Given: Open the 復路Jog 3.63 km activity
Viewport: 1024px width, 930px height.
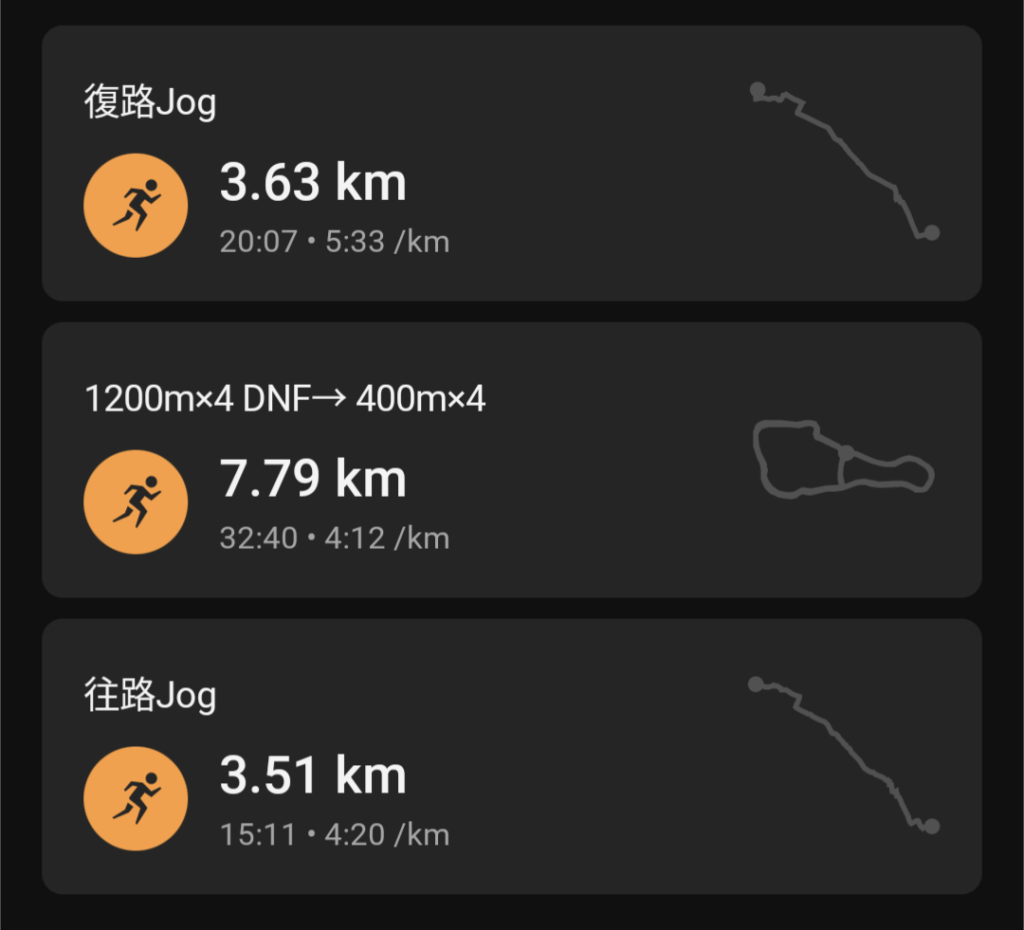Looking at the screenshot, I should 511,164.
